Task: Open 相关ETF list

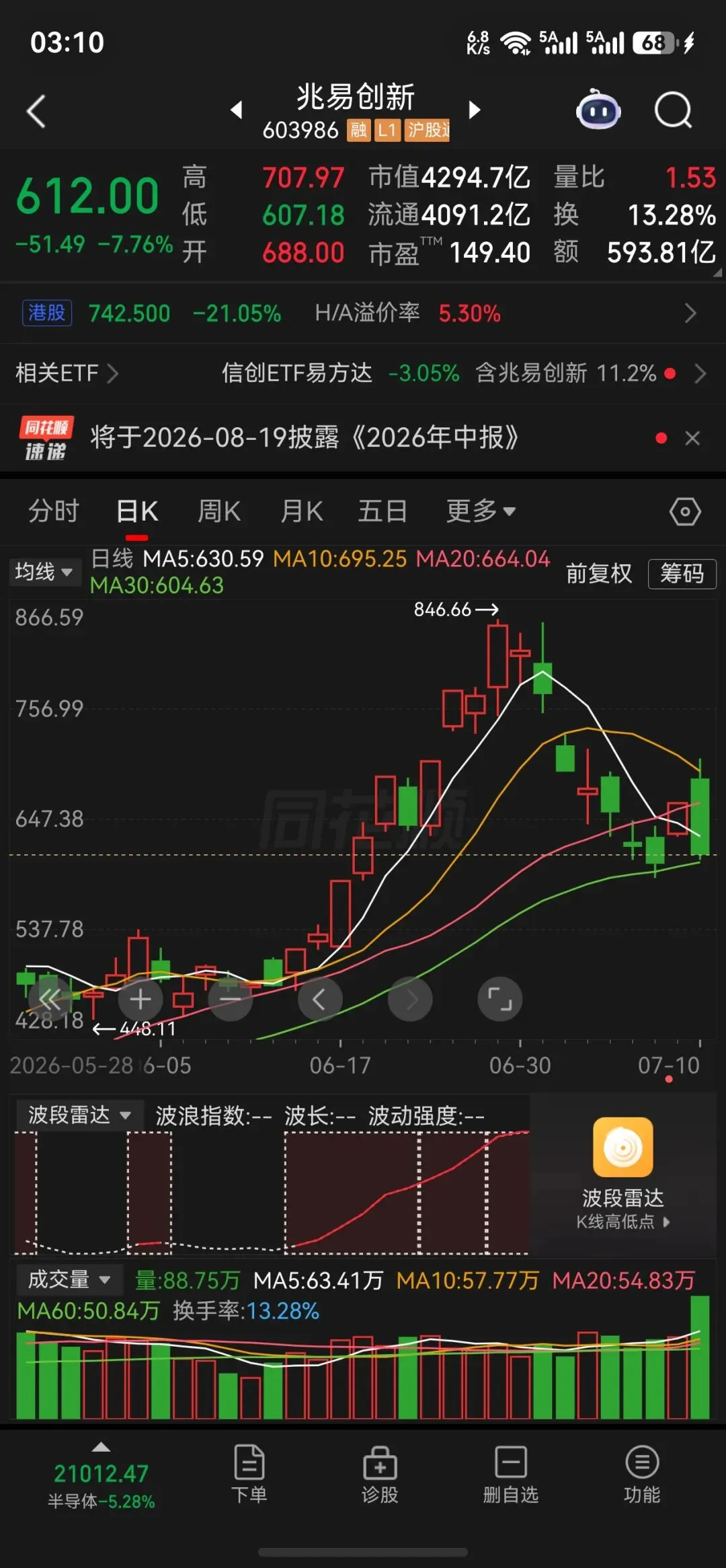Action: click(x=66, y=373)
